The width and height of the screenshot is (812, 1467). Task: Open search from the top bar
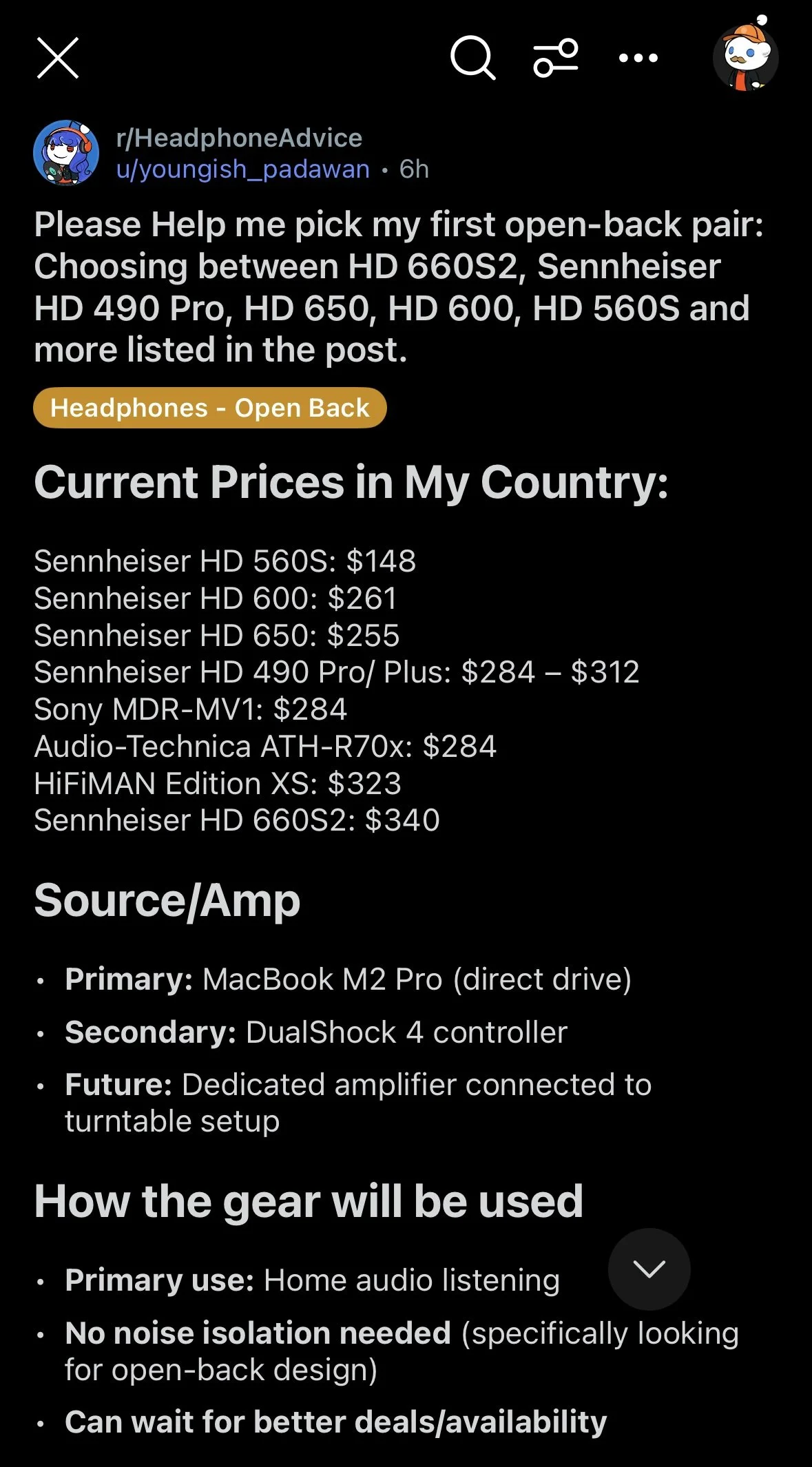(472, 59)
